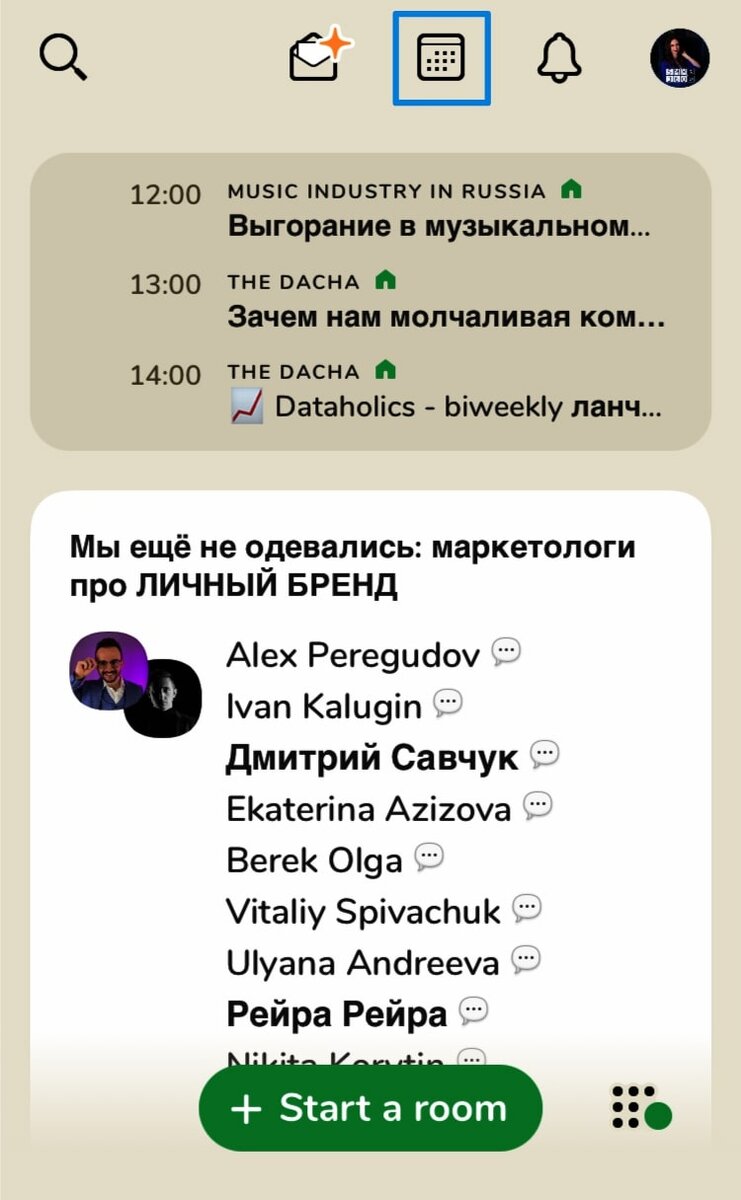The image size is (741, 1200).
Task: Open the calendar of upcoming events
Action: click(x=440, y=57)
